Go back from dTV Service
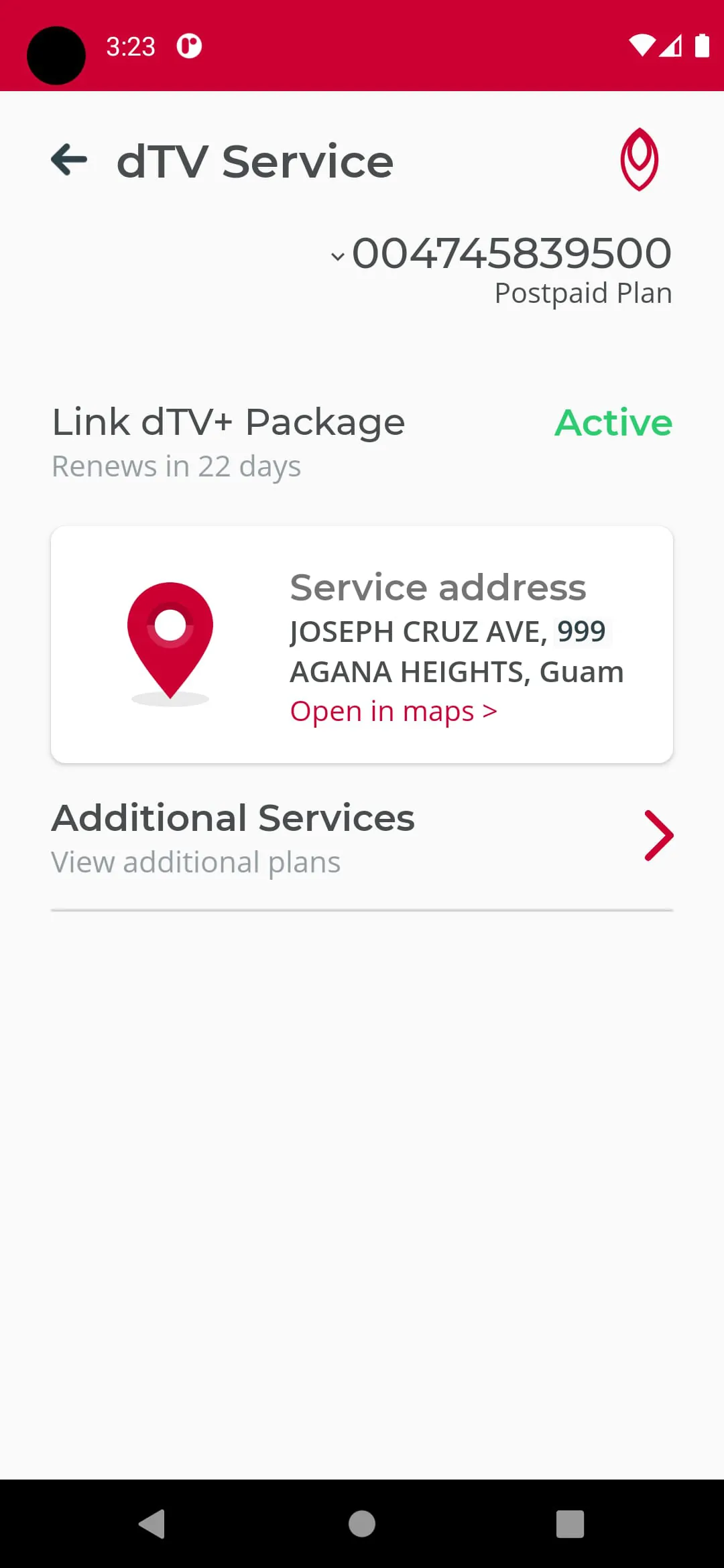 70,161
